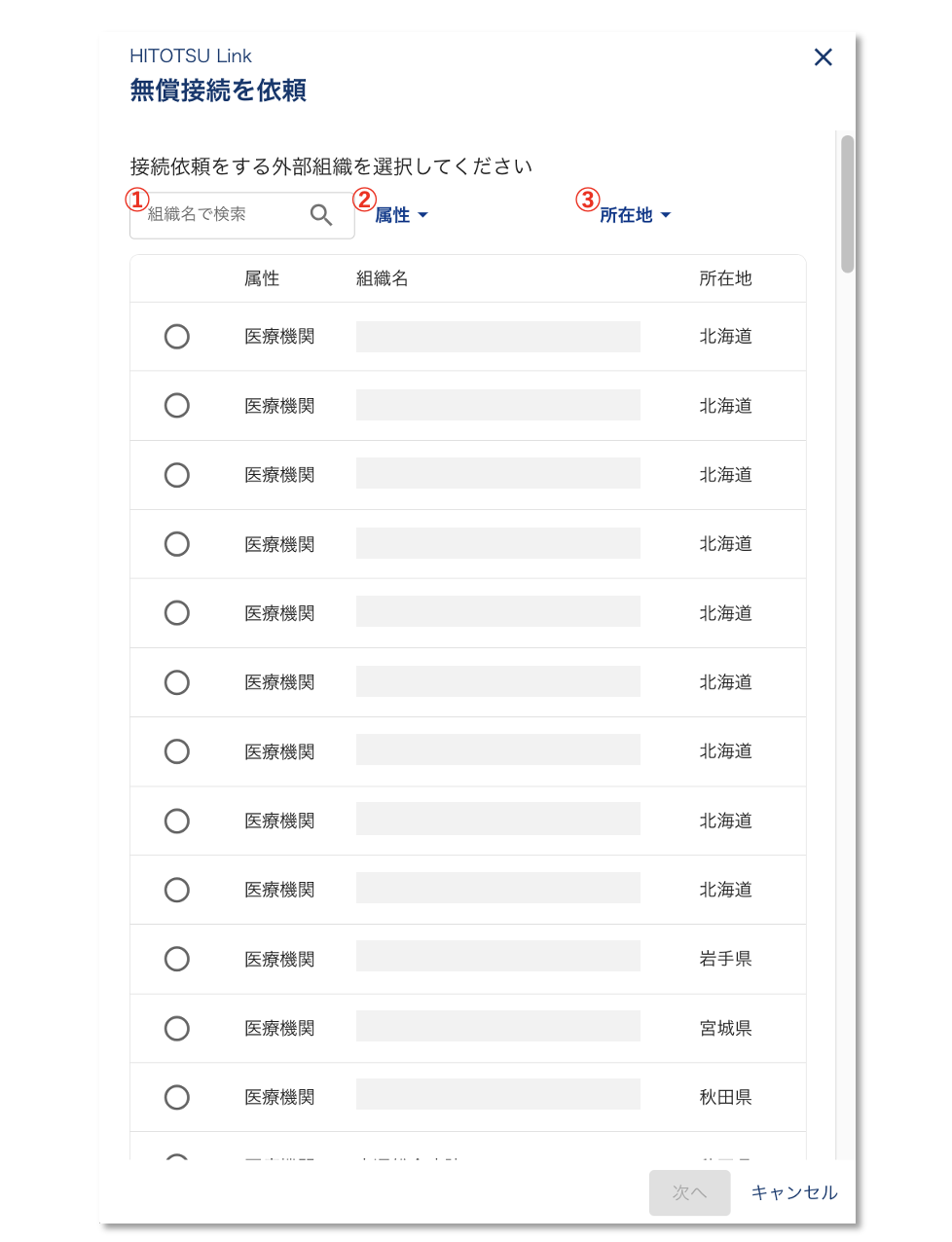Select the 医療機関 in 宮城県
952x1242 pixels.
tap(177, 1028)
